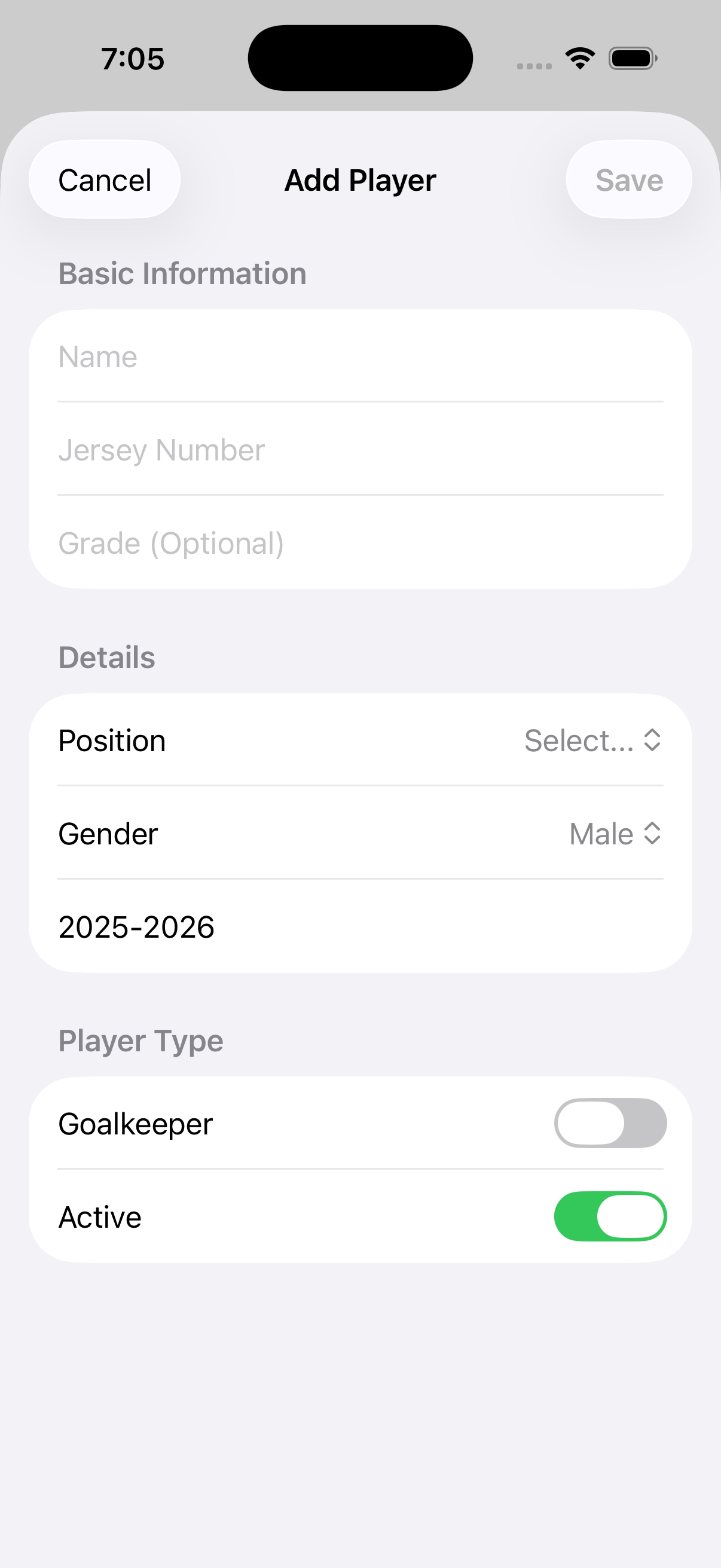Expand the Position chevron control
This screenshot has height=1568, width=721.
tap(652, 740)
